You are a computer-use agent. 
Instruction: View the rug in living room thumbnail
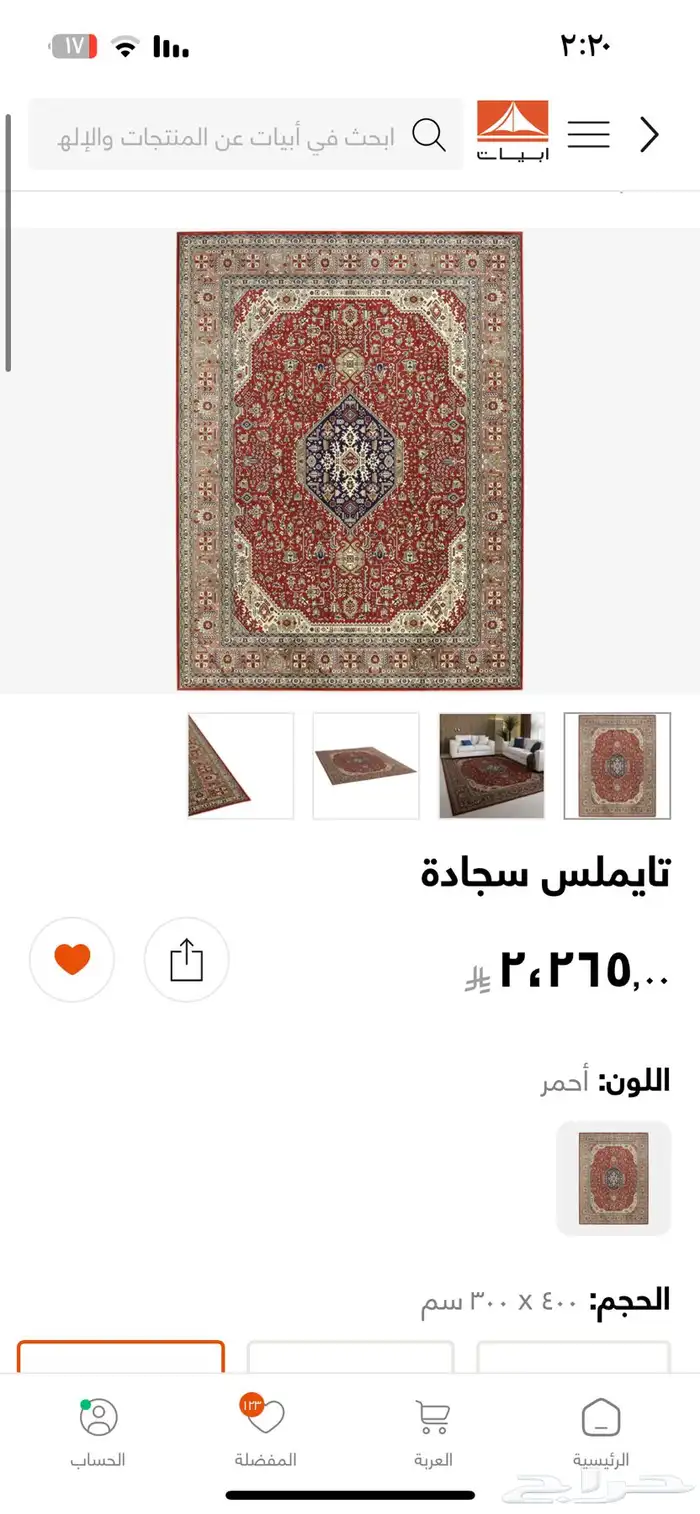[492, 766]
